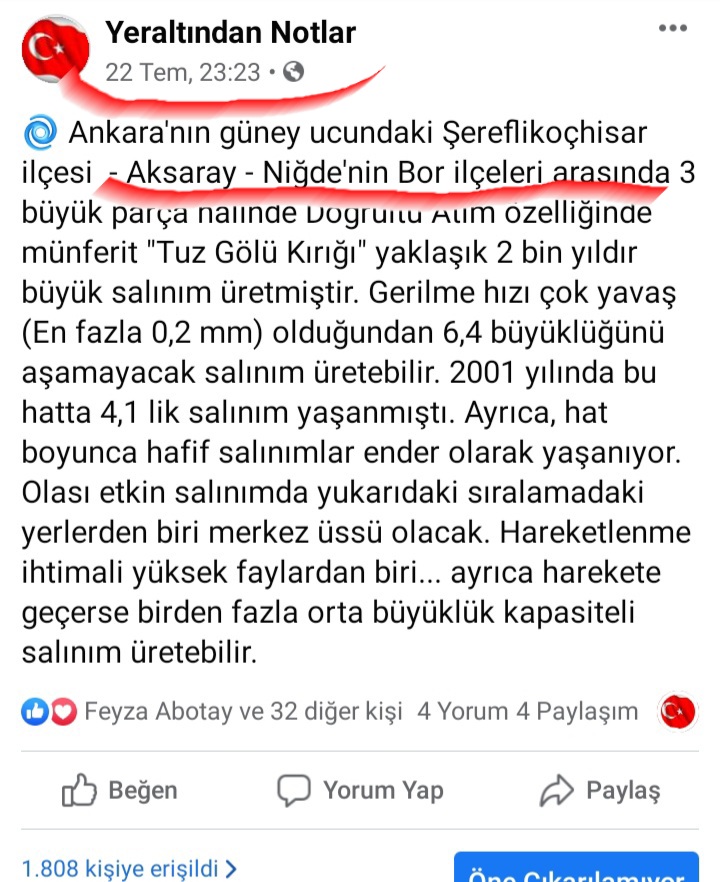Viewport: 720px width, 882px height.
Task: Tap the Yeraltından Notlar profile picture
Action: tap(55, 49)
